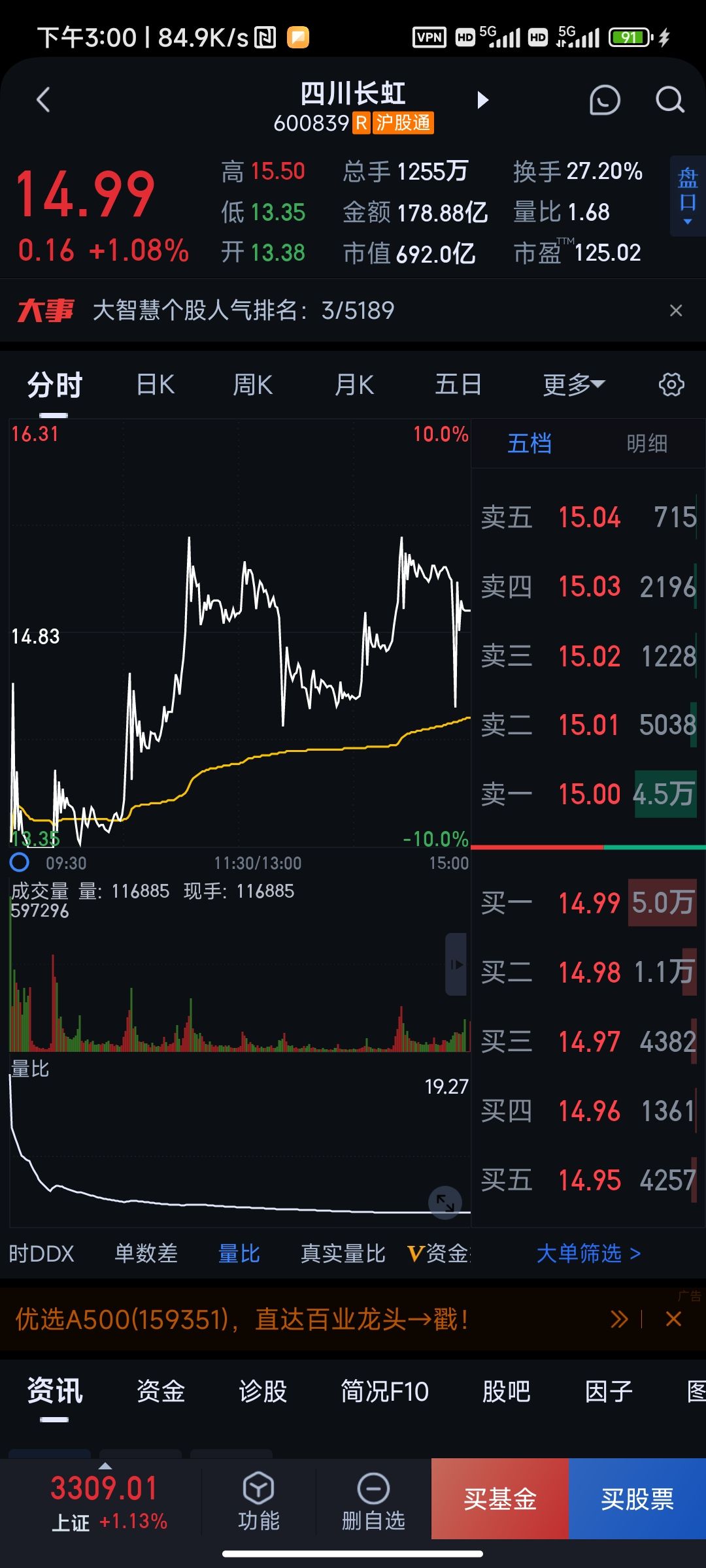
Task: Open the 更多 chart period dropdown
Action: (574, 385)
